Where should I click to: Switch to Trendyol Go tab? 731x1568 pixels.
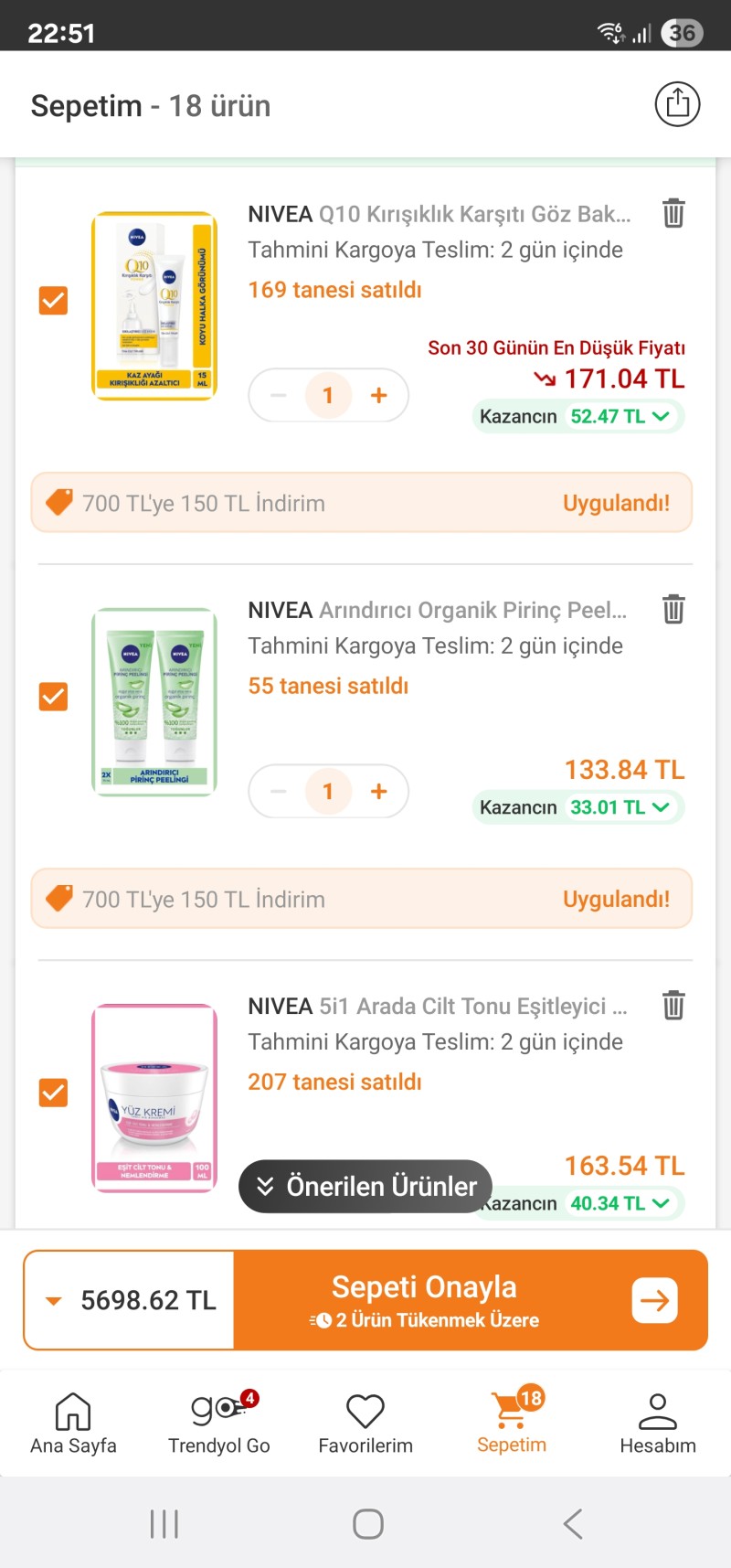219,1423
